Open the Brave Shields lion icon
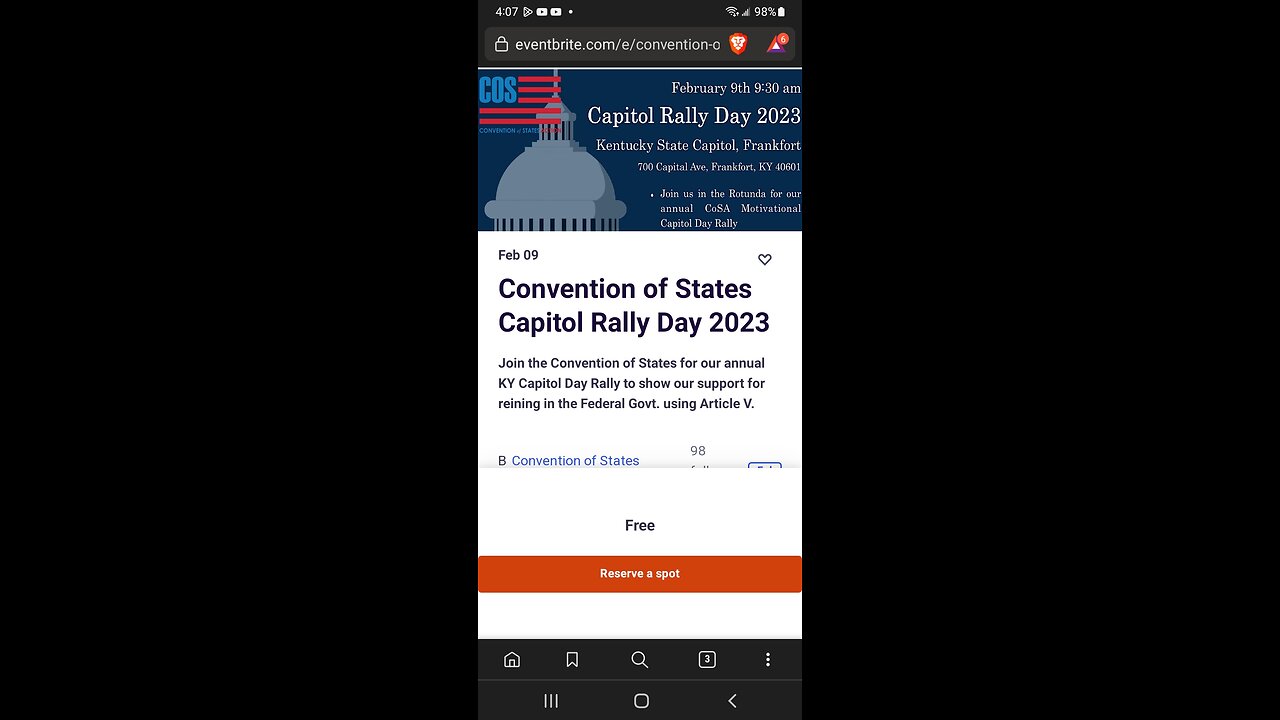1280x720 pixels. coord(738,44)
